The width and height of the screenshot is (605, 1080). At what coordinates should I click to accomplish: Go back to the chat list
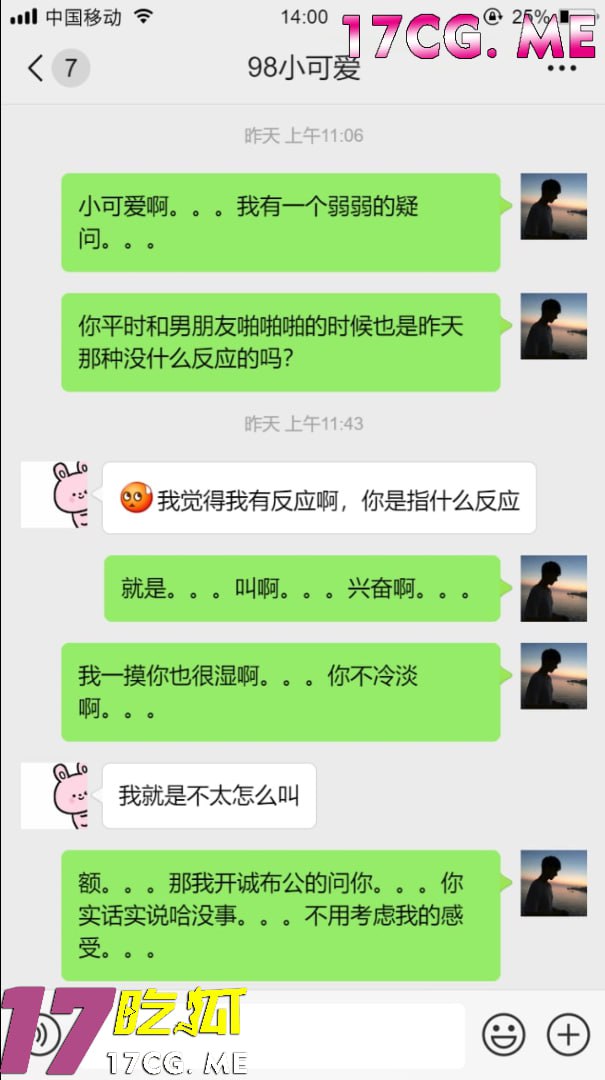click(x=37, y=68)
